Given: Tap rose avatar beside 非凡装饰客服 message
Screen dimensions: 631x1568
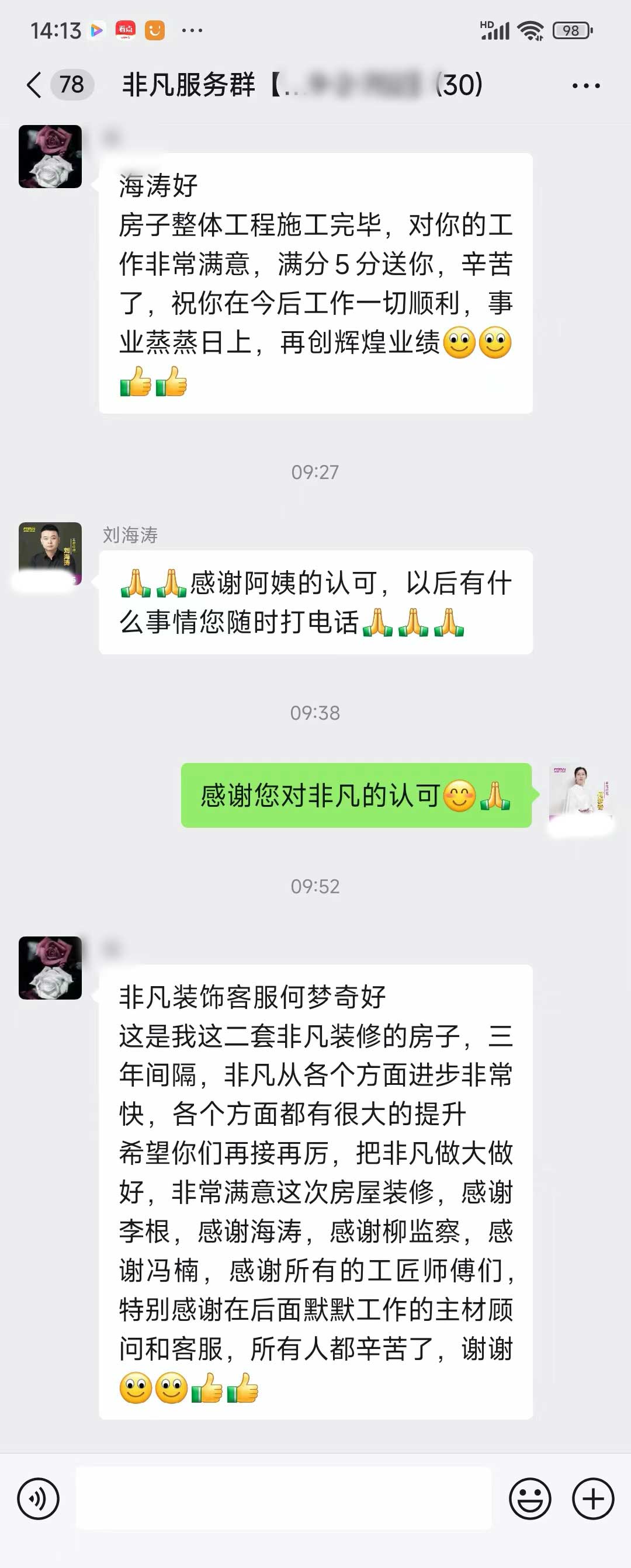Looking at the screenshot, I should point(50,968).
